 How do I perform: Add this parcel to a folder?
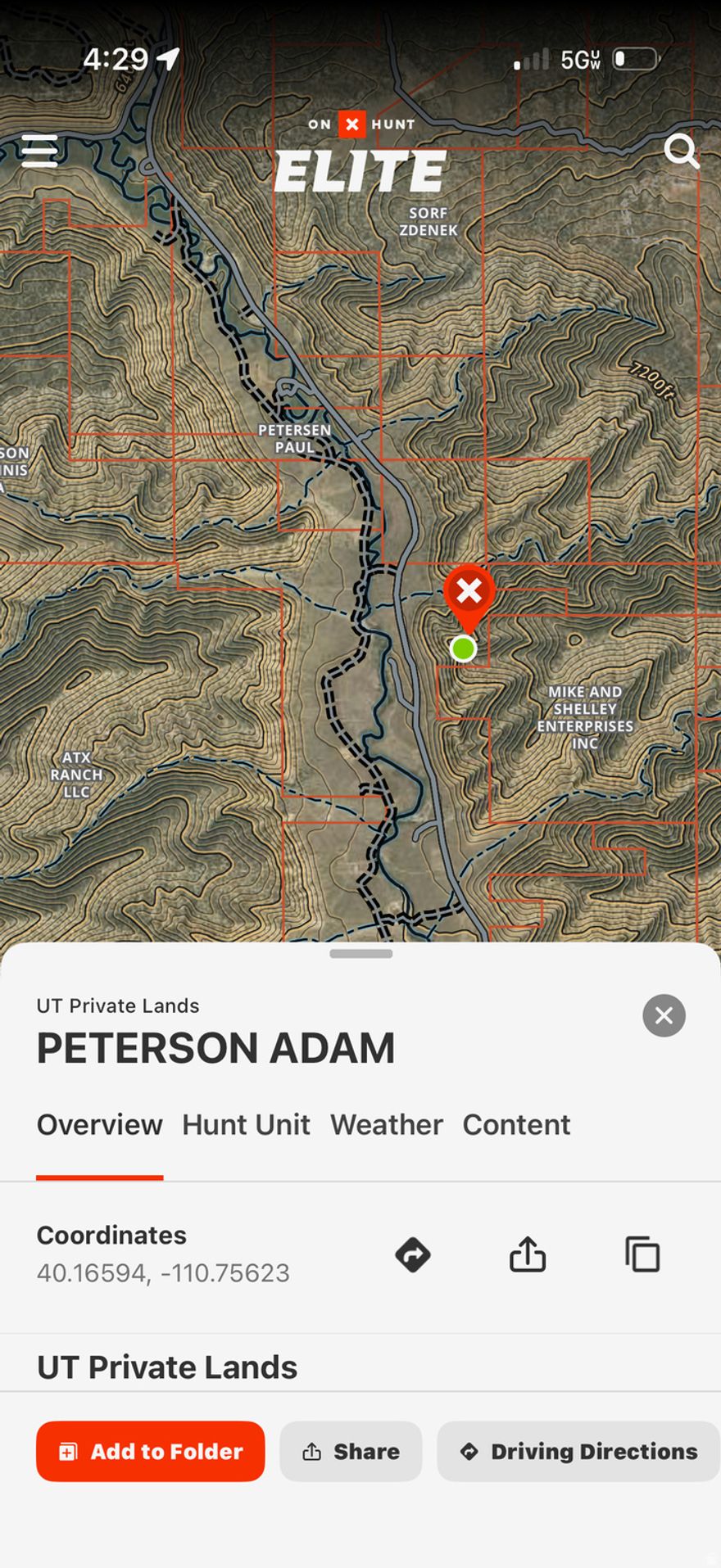(x=150, y=1451)
